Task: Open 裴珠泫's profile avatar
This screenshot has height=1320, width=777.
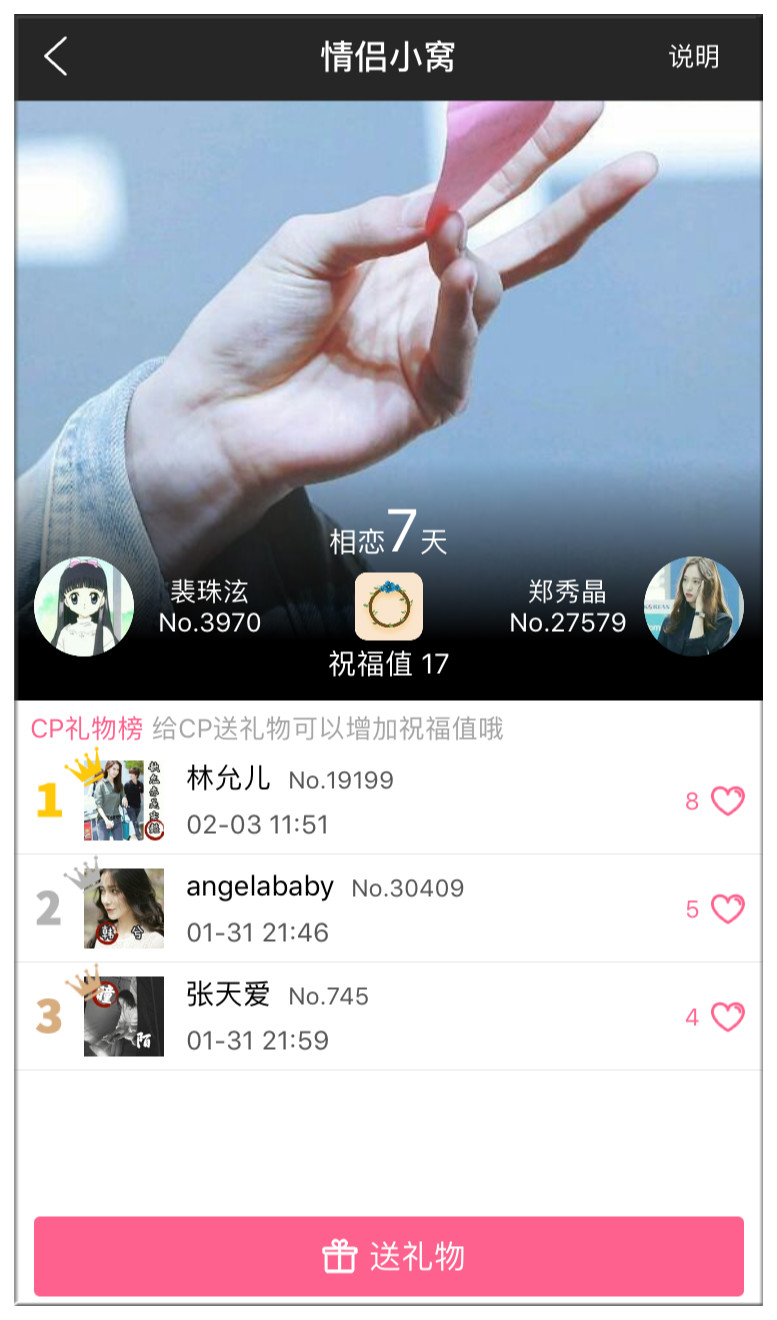Action: click(x=84, y=607)
